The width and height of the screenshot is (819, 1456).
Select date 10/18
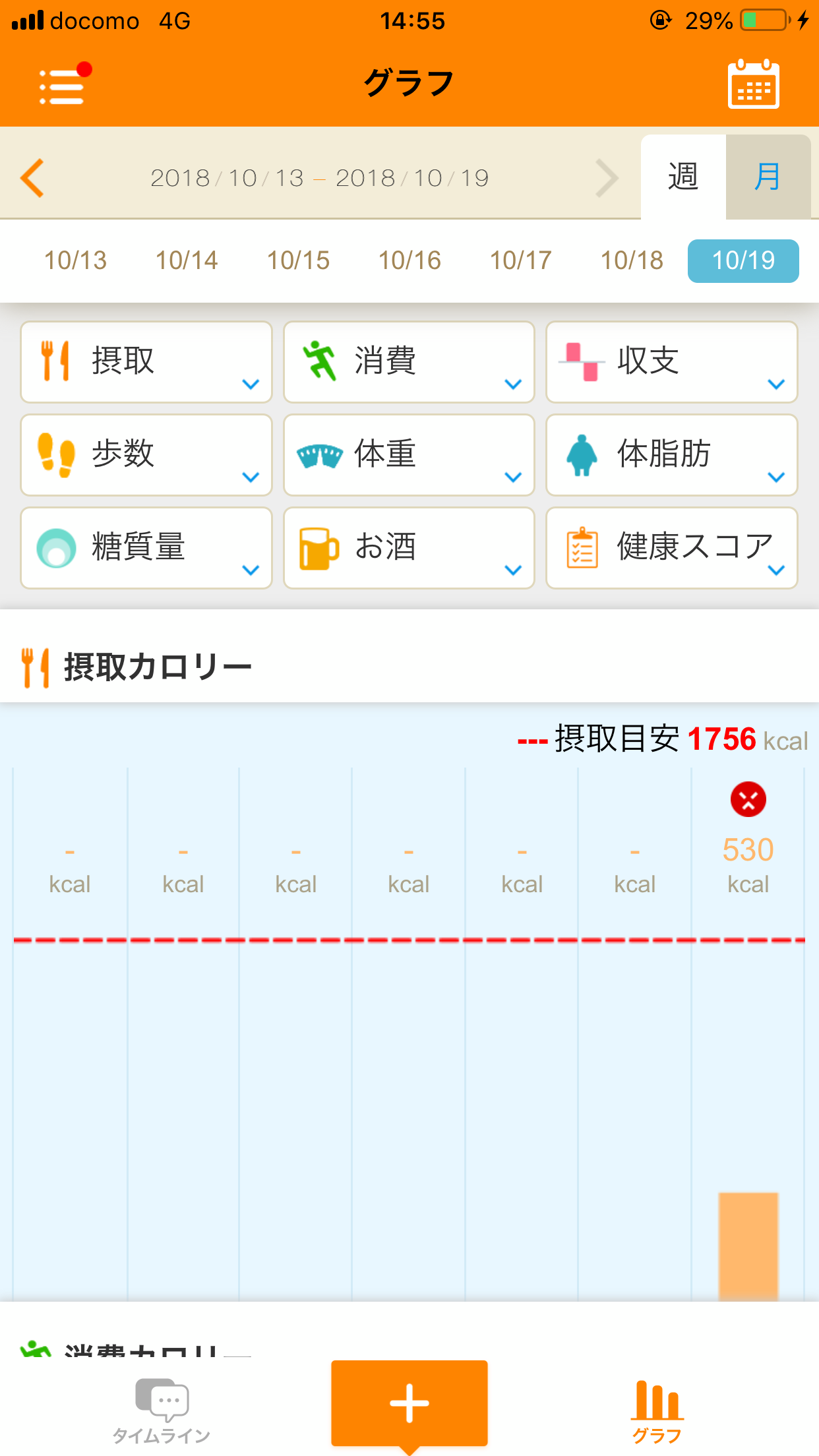632,260
